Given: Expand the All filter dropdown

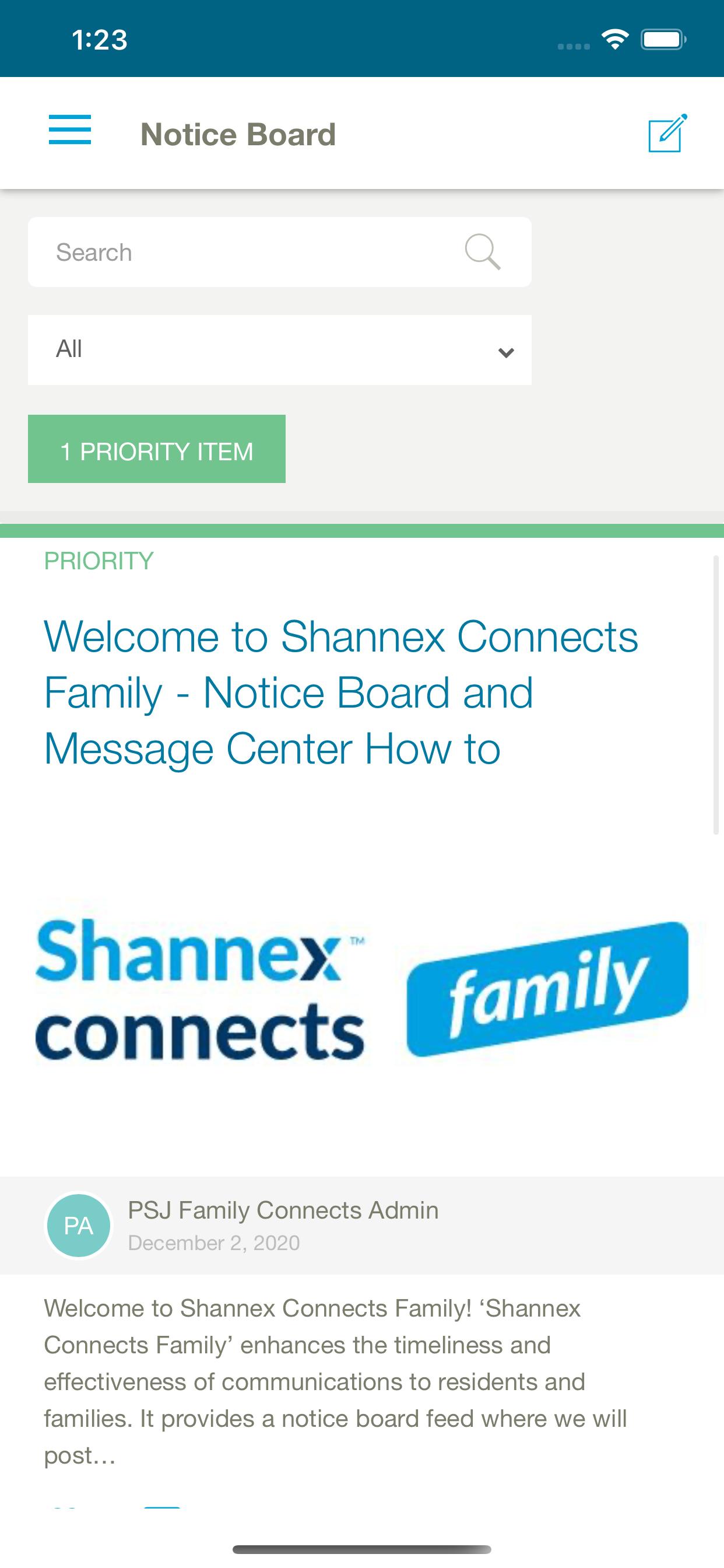Looking at the screenshot, I should (279, 350).
